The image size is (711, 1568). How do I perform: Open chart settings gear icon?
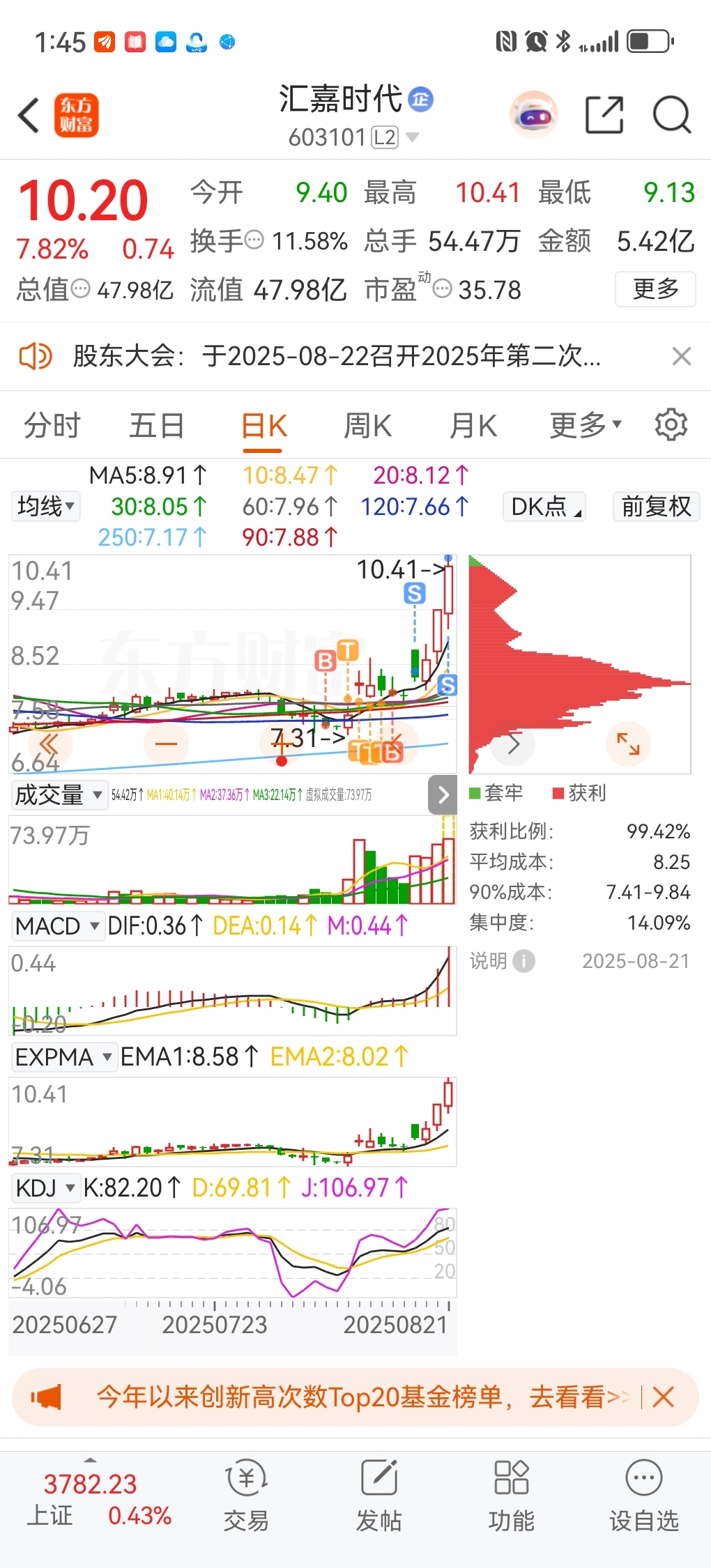coord(671,424)
